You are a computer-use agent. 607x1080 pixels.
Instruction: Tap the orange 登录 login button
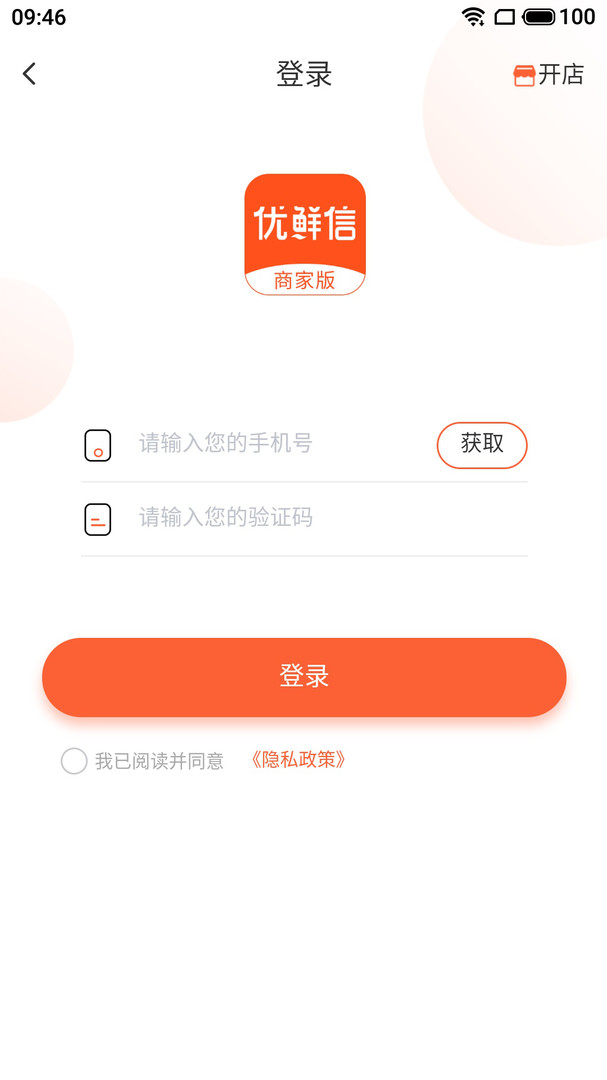click(304, 677)
